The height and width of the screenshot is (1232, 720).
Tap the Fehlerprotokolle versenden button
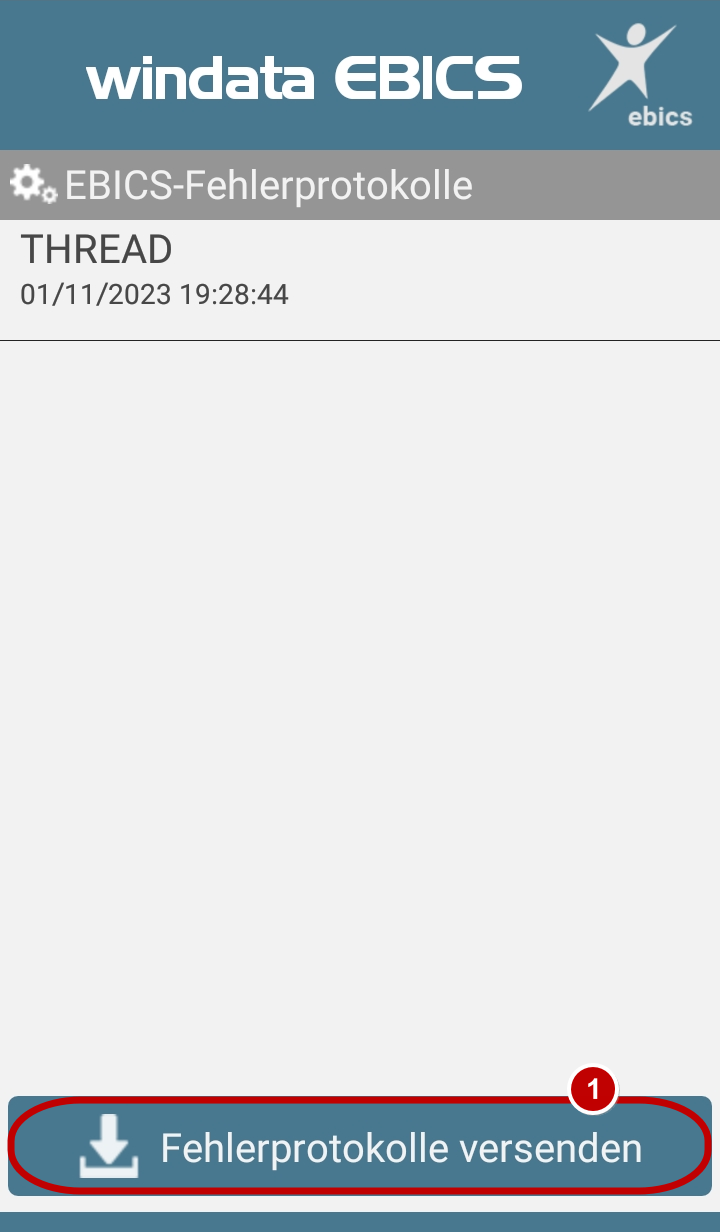click(x=360, y=1146)
